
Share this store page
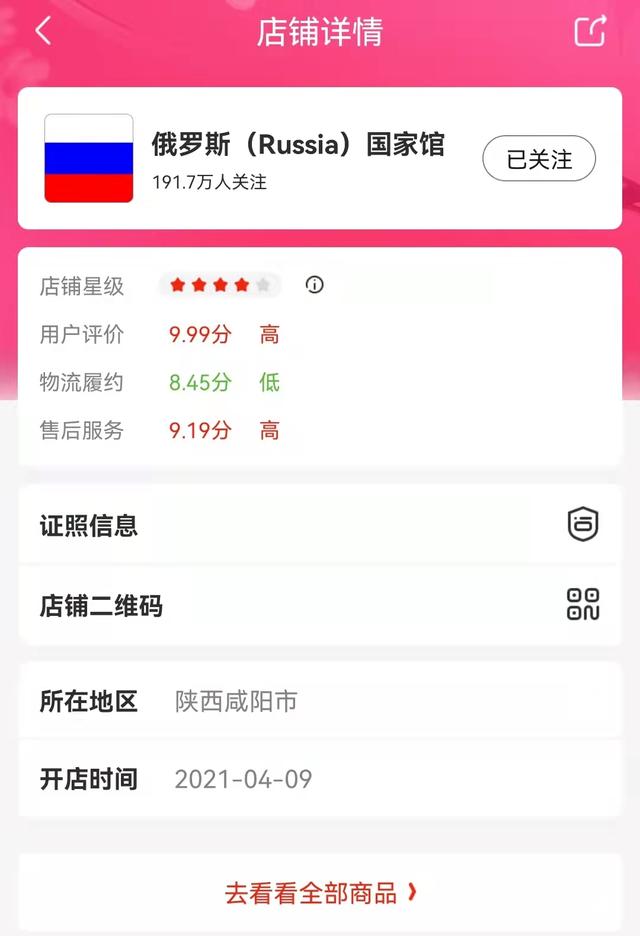(590, 32)
